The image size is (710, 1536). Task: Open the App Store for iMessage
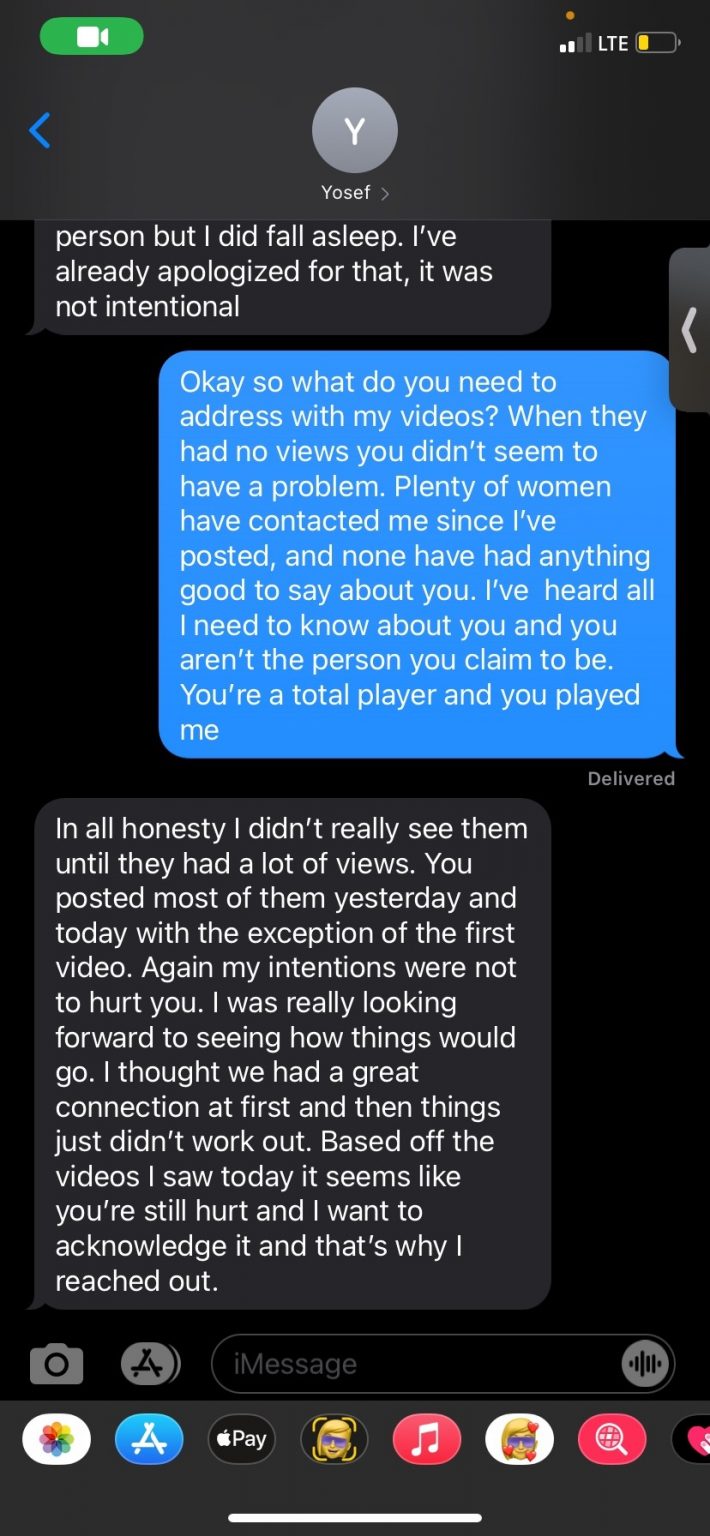coord(149,1440)
